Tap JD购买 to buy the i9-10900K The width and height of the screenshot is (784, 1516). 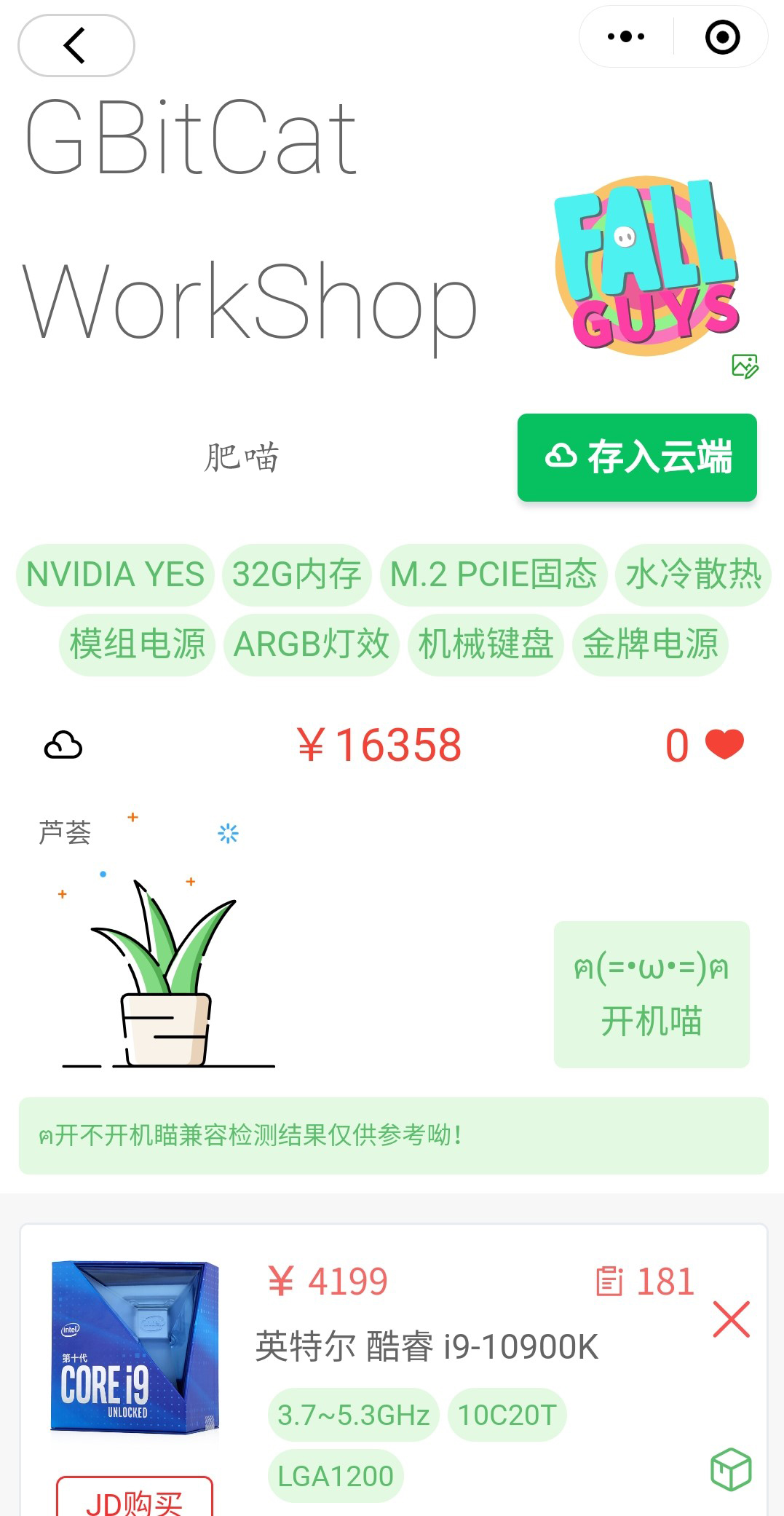135,1500
